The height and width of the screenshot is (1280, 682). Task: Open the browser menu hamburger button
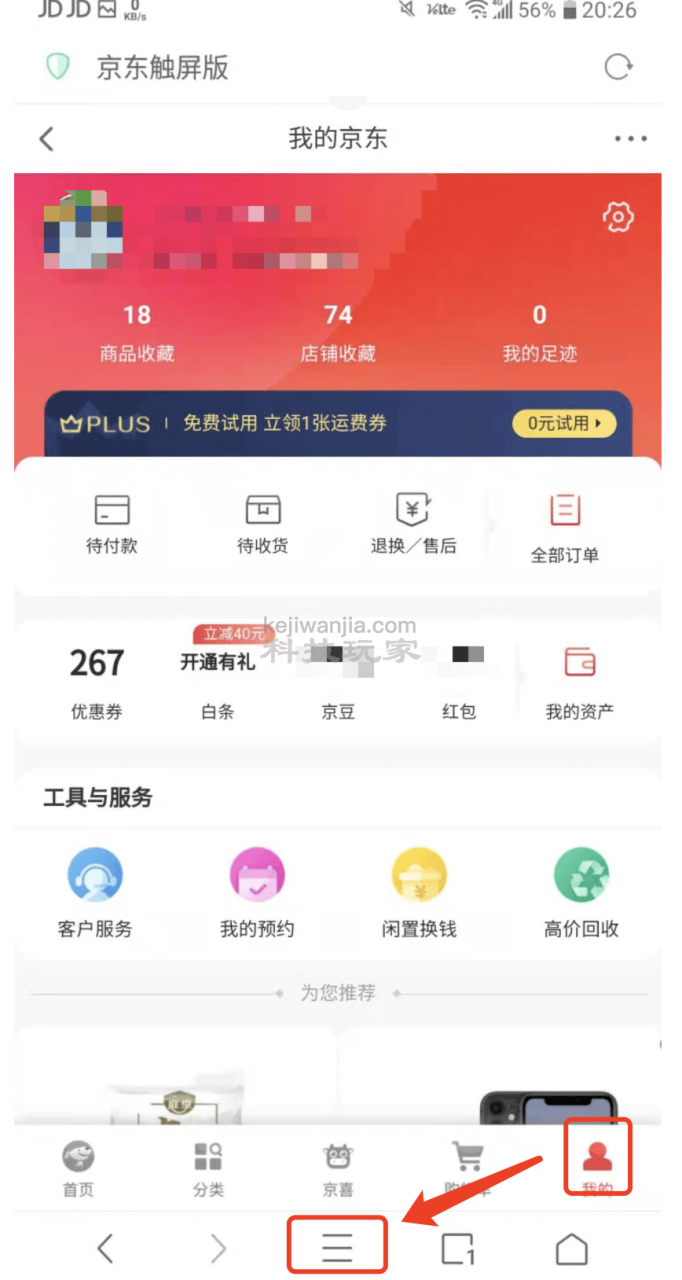(337, 1247)
